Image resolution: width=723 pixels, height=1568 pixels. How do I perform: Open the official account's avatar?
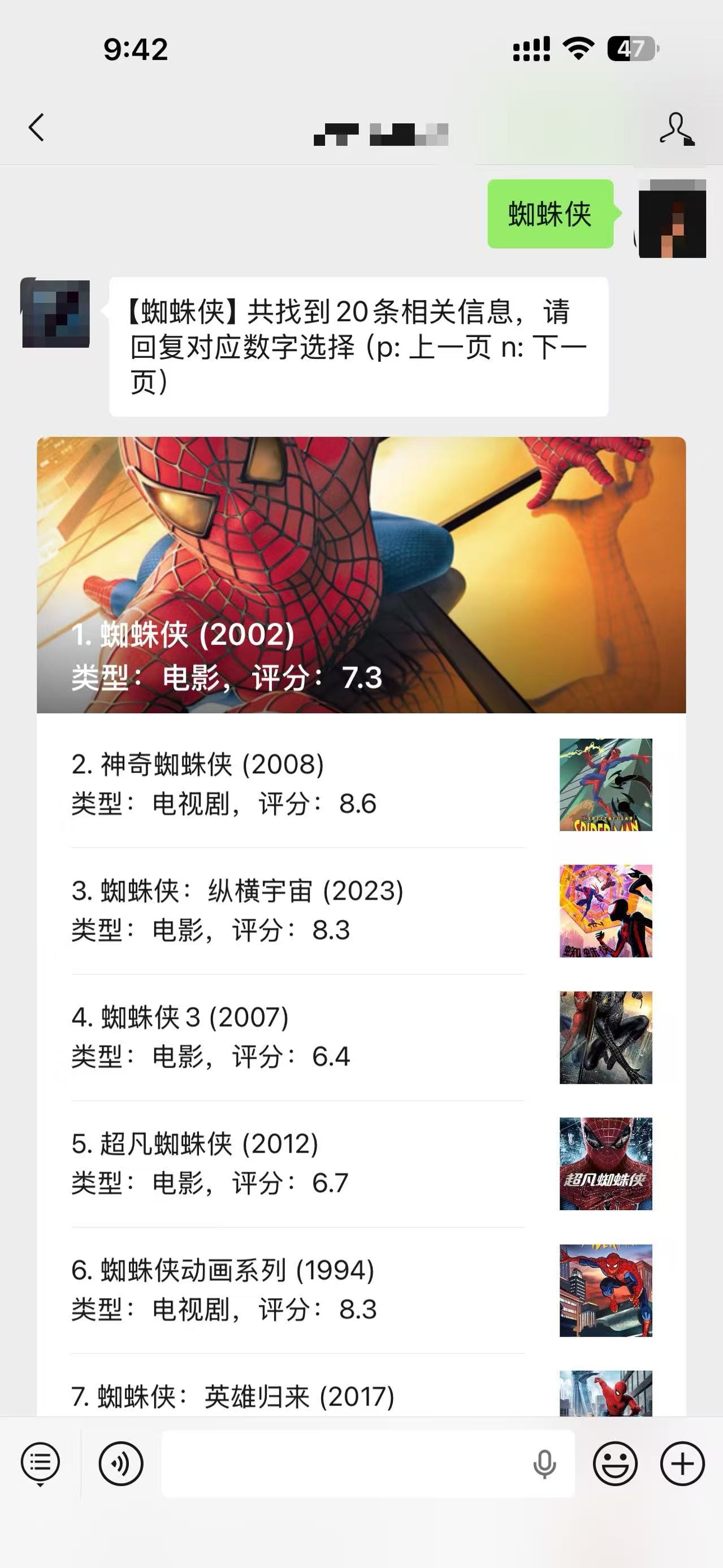55,314
